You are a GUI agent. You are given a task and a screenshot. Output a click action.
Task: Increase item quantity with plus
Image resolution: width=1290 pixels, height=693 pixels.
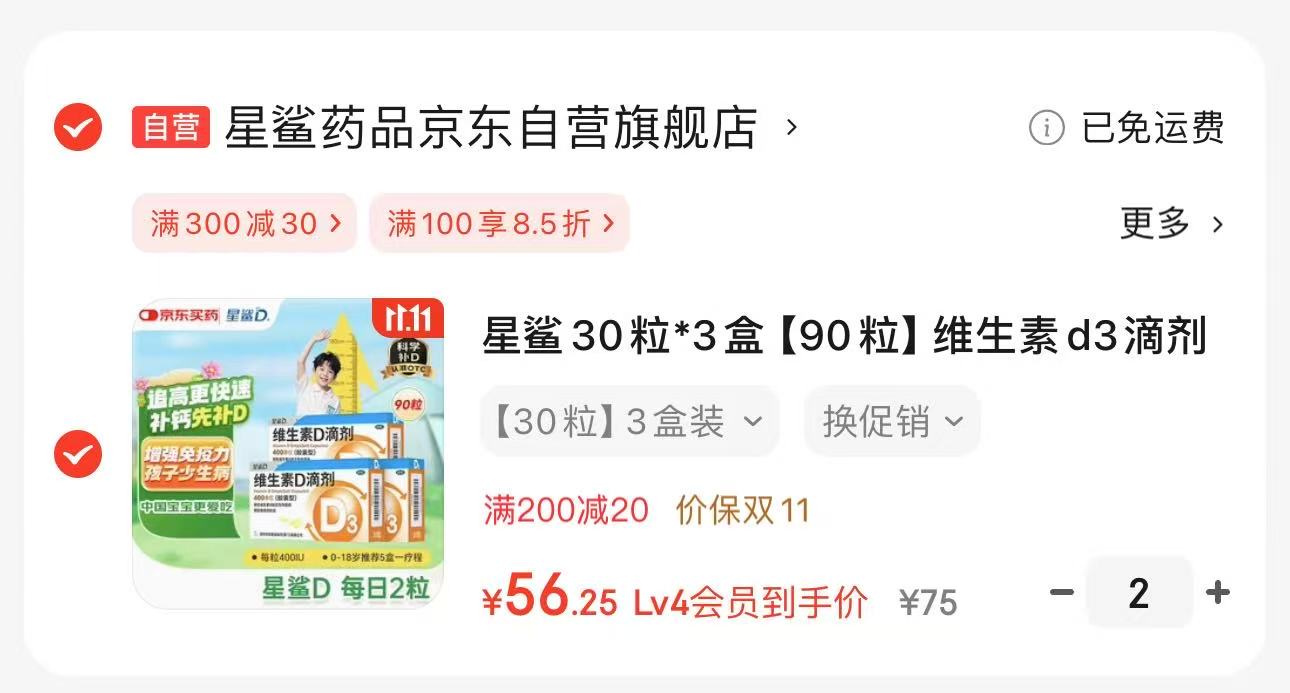[x=1217, y=592]
